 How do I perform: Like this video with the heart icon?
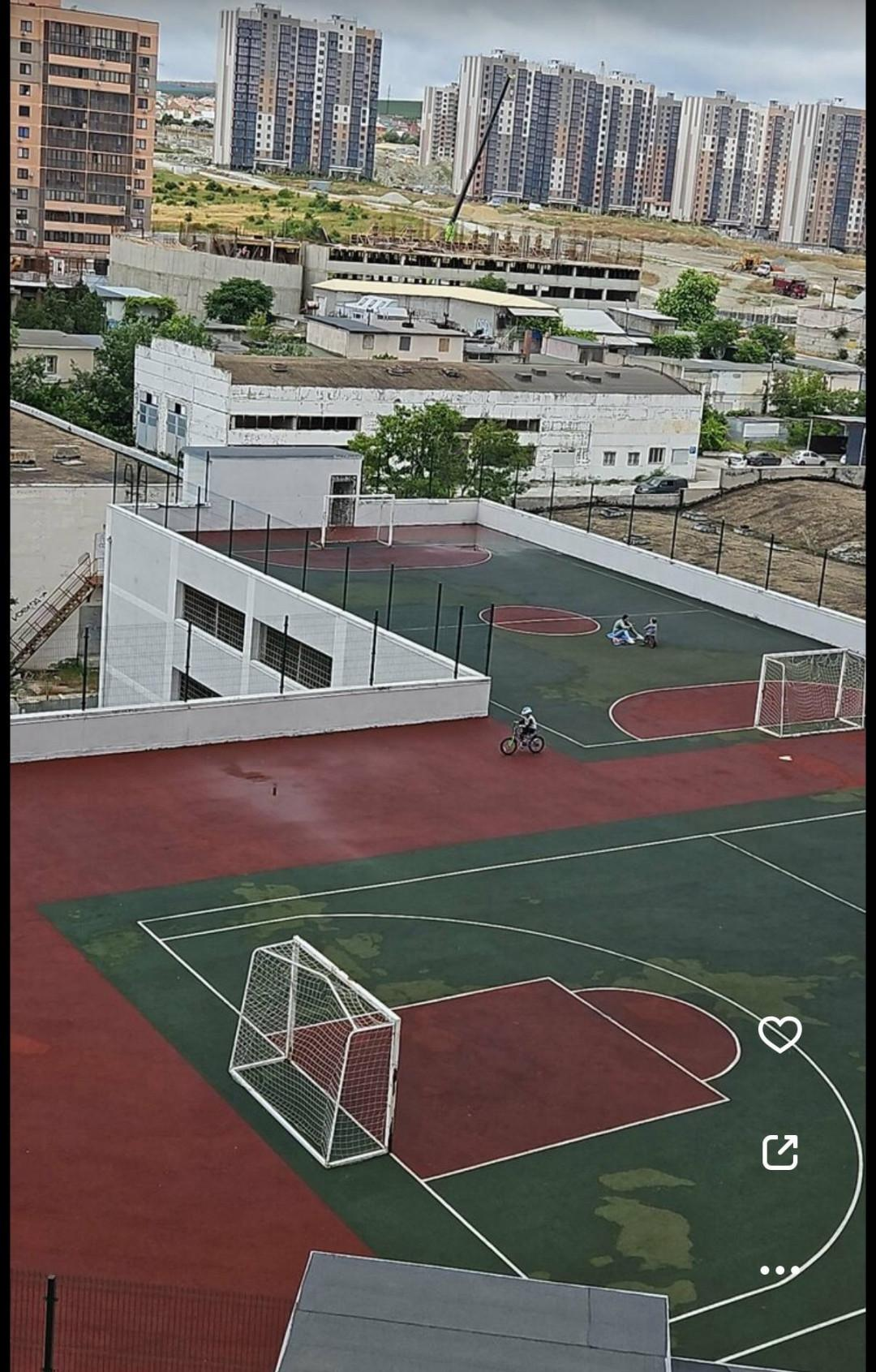pos(779,1034)
